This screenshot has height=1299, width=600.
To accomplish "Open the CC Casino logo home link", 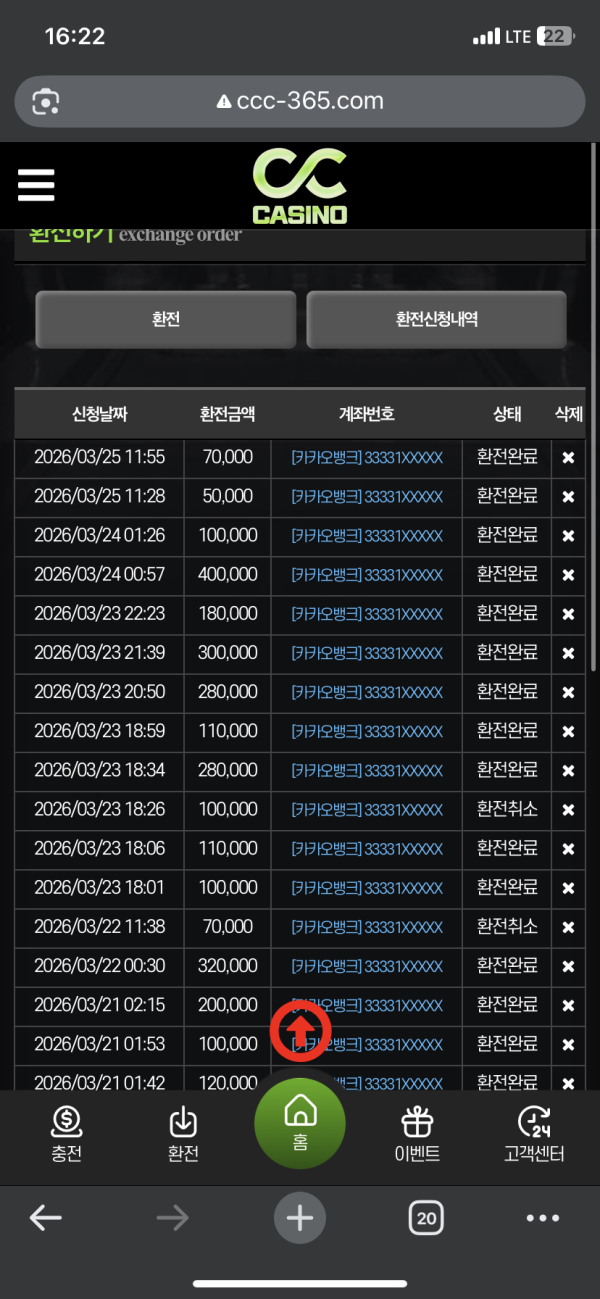I will click(x=300, y=186).
